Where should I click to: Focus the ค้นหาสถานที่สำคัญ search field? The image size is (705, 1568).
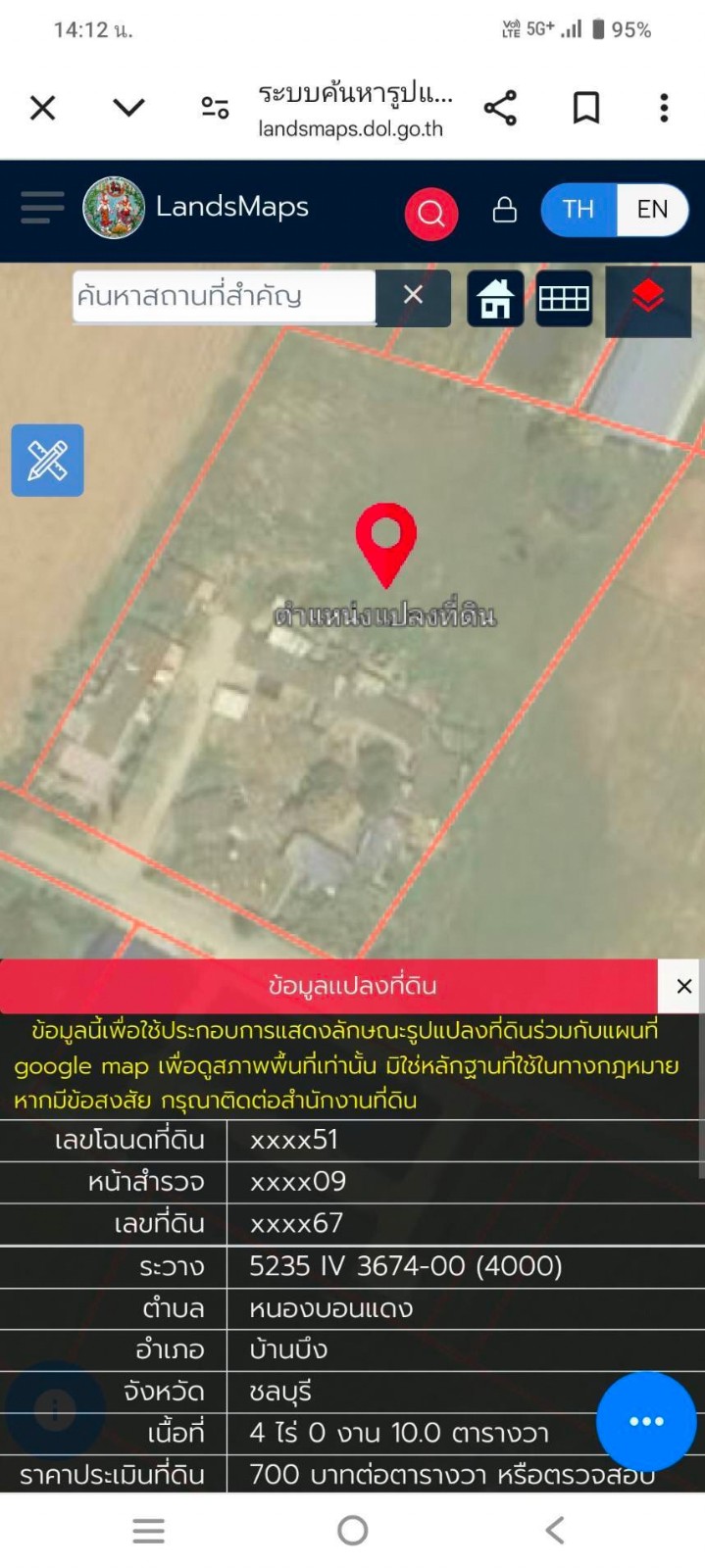(224, 296)
